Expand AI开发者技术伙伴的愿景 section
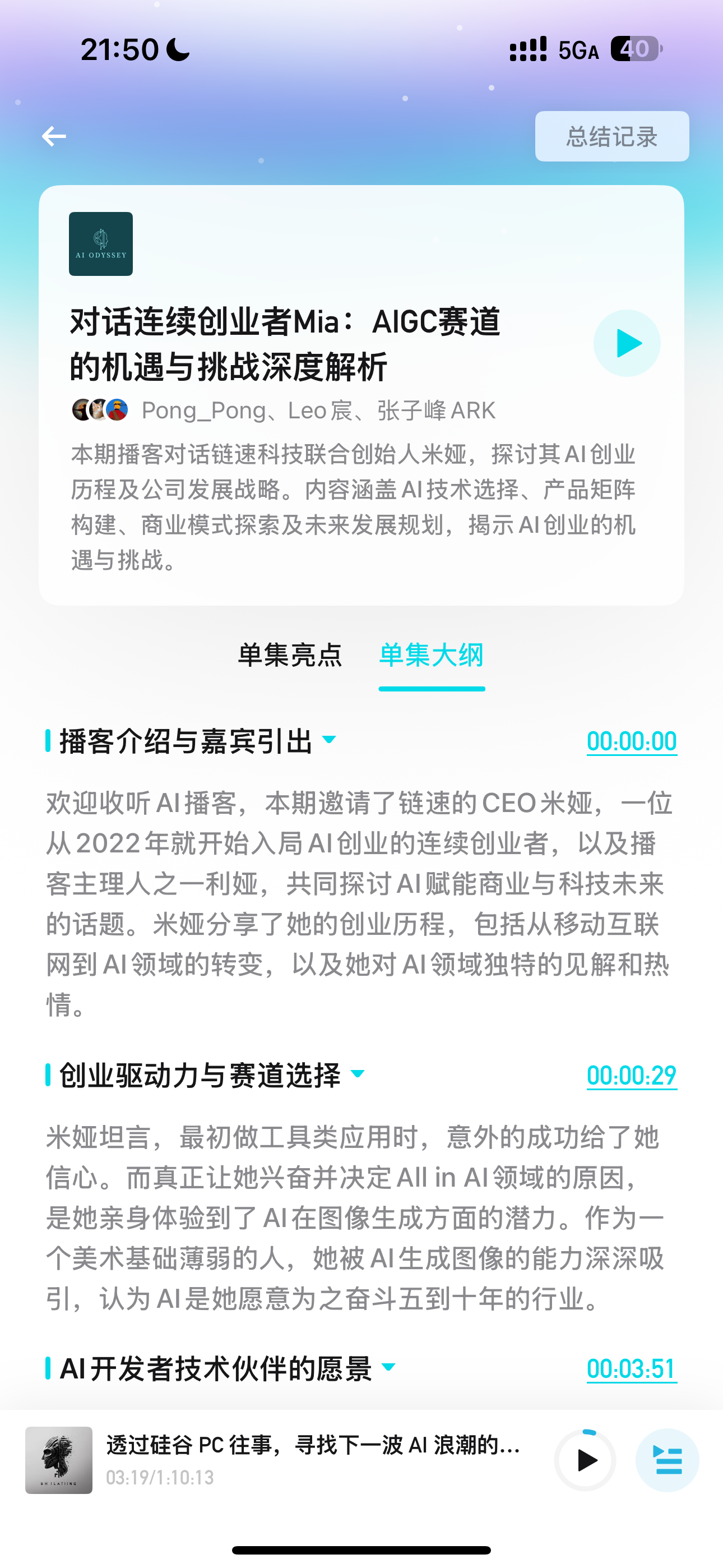This screenshot has height=1568, width=723. [388, 1367]
